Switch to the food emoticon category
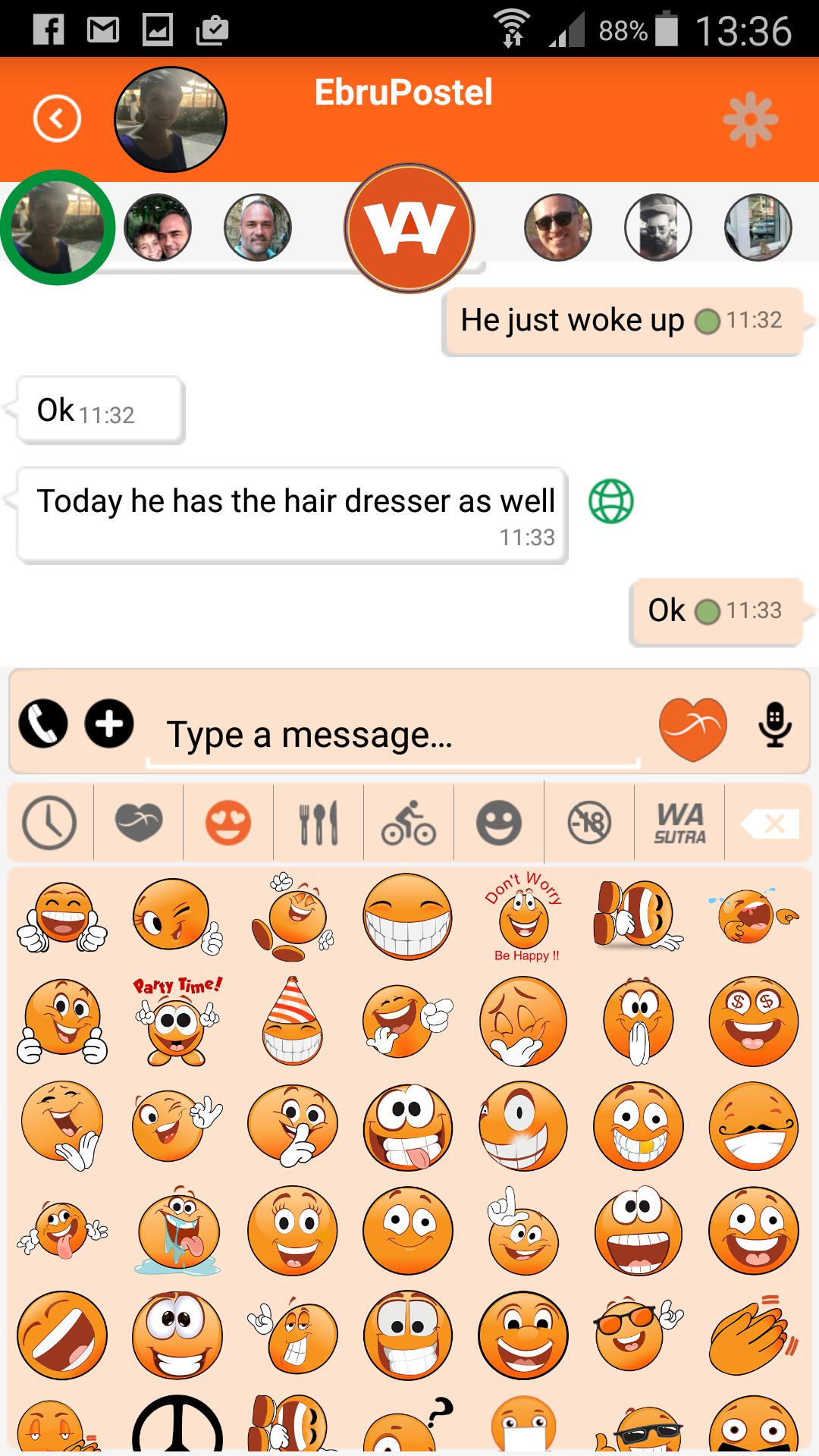The image size is (819, 1456). [318, 823]
